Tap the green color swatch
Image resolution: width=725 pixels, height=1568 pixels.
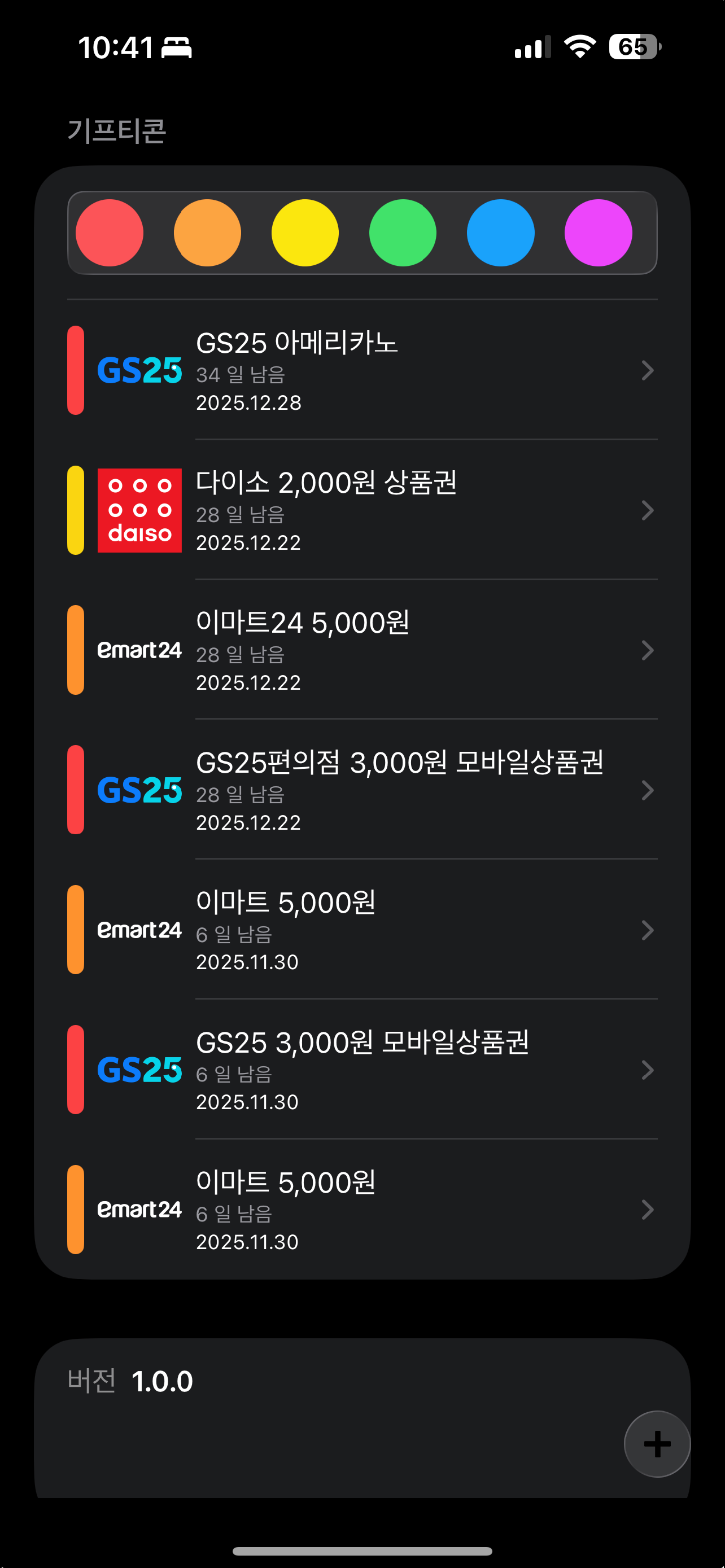pyautogui.click(x=403, y=233)
